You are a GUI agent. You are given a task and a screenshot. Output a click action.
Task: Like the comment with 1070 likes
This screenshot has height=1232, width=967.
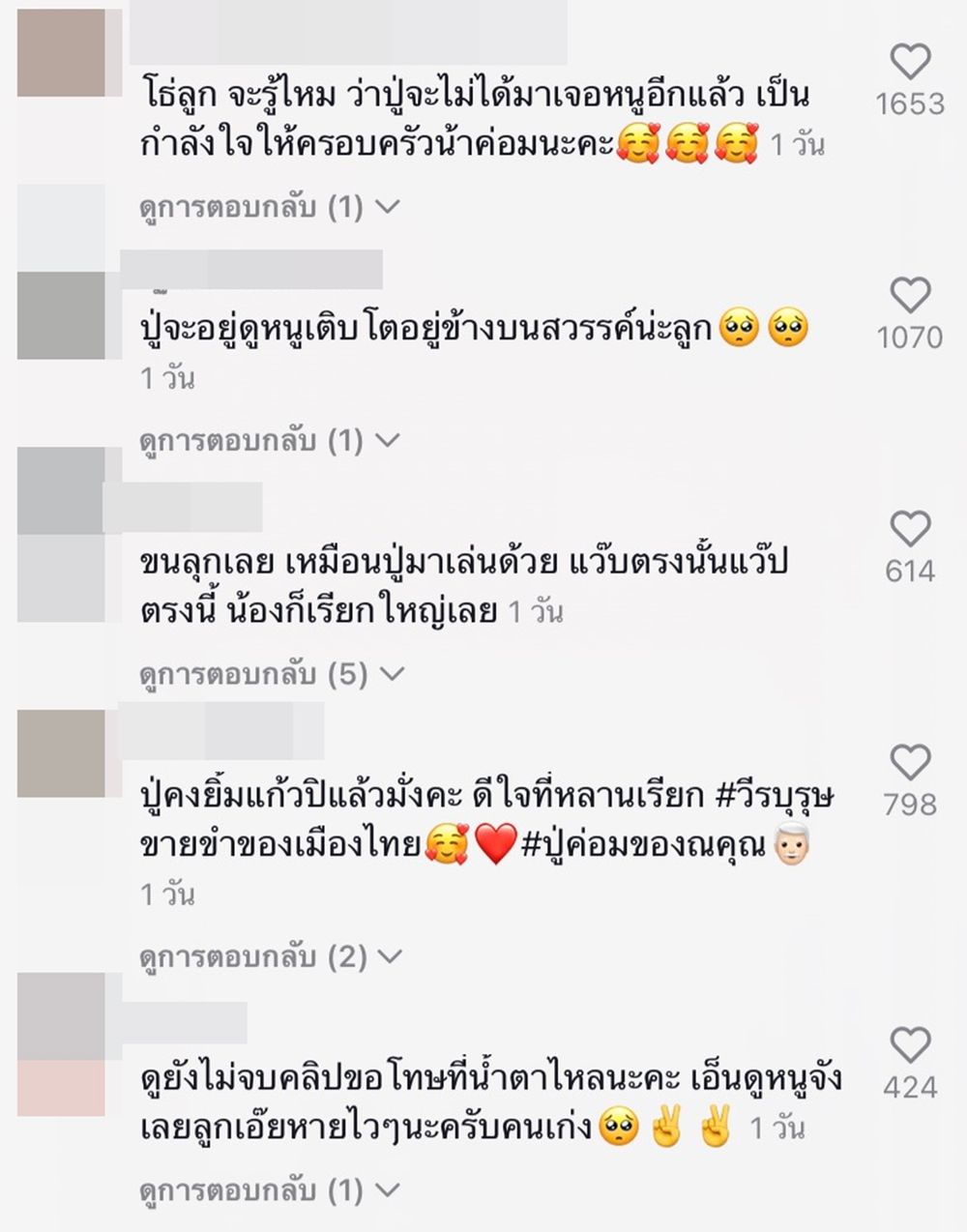coord(910,296)
